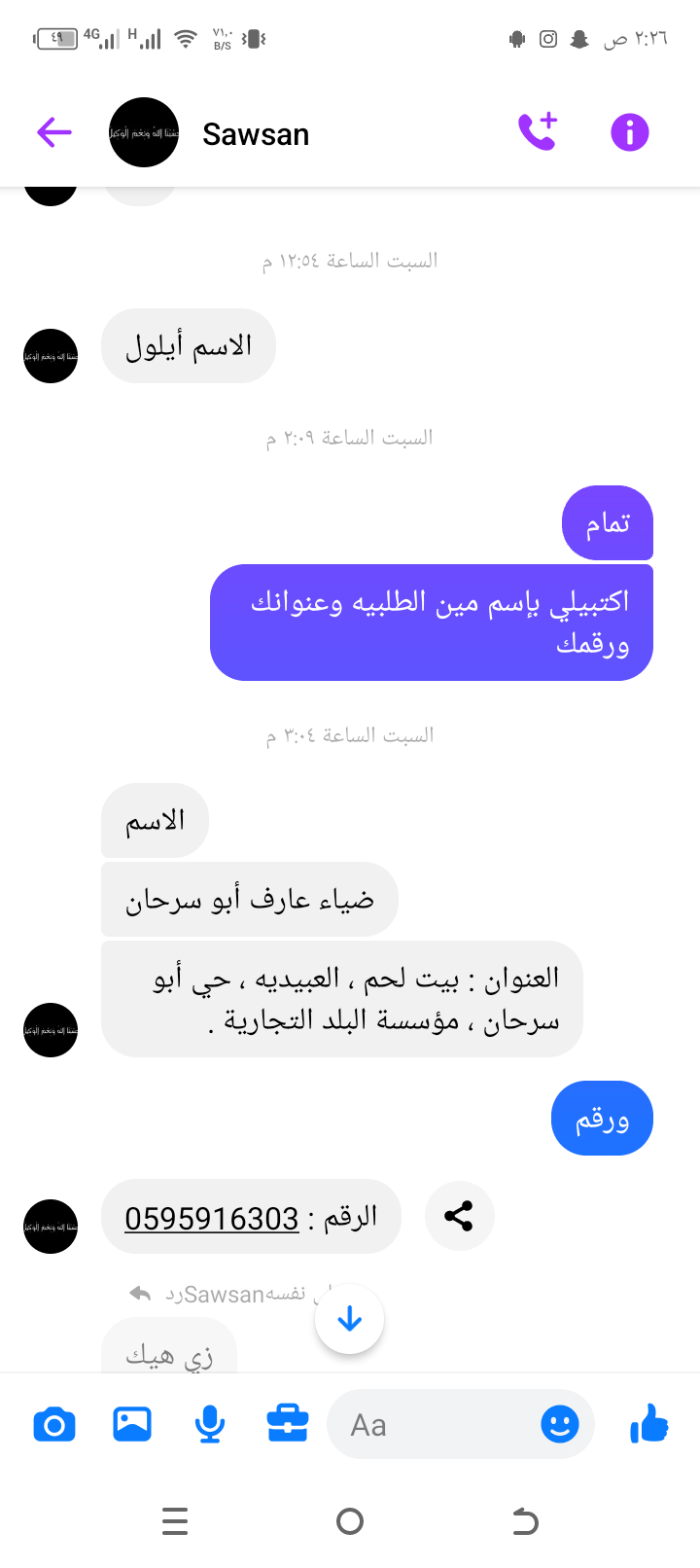Start a call with Sawsan
The width and height of the screenshot is (700, 1568).
(x=537, y=132)
